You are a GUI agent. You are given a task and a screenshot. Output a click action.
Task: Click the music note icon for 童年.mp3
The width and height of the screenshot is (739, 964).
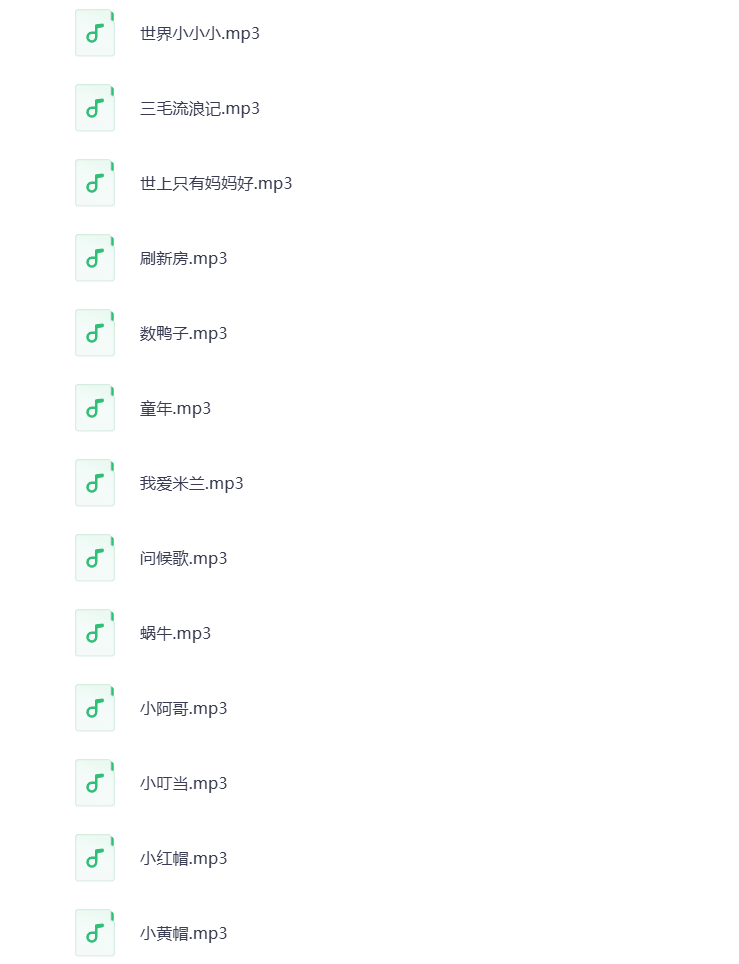click(x=94, y=407)
